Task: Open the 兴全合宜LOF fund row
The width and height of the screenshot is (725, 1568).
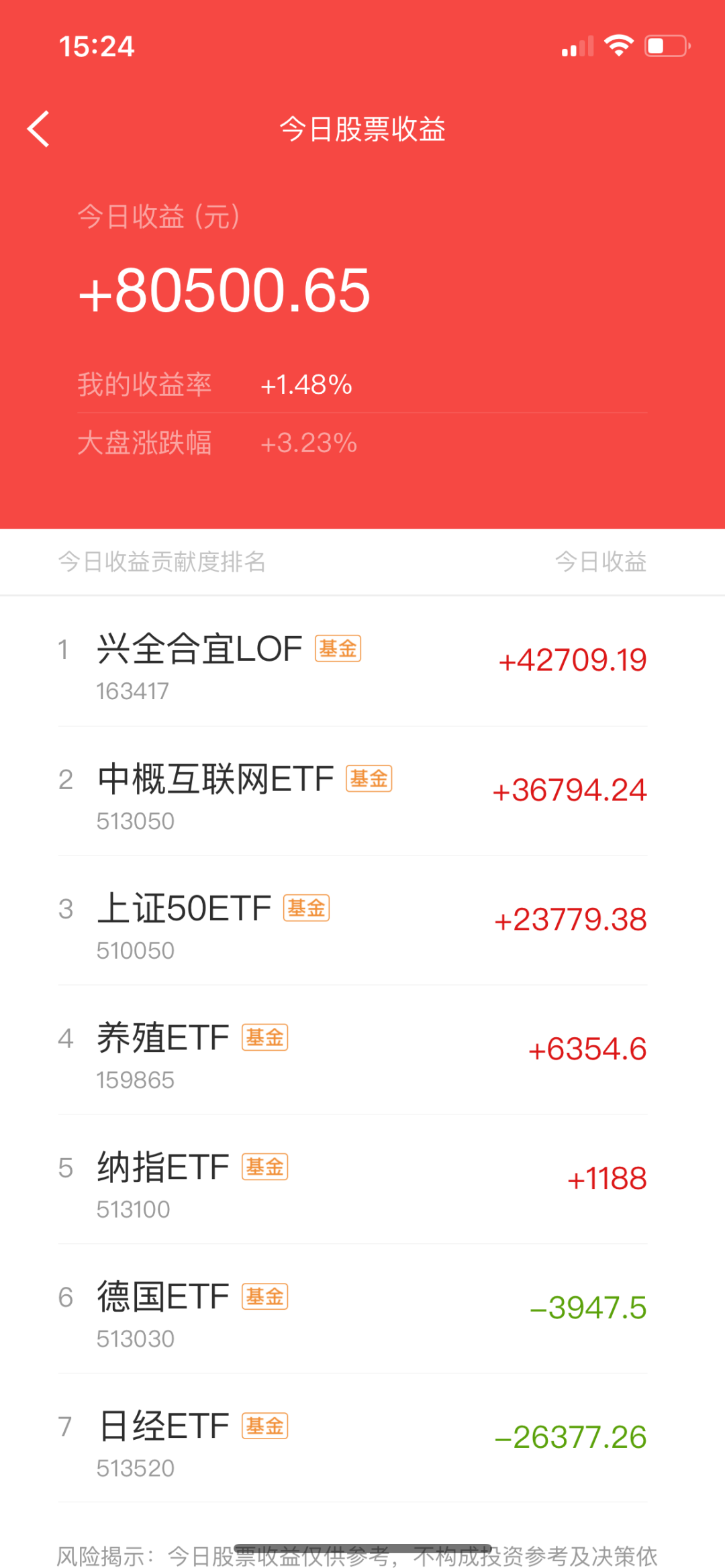Action: coord(362,662)
